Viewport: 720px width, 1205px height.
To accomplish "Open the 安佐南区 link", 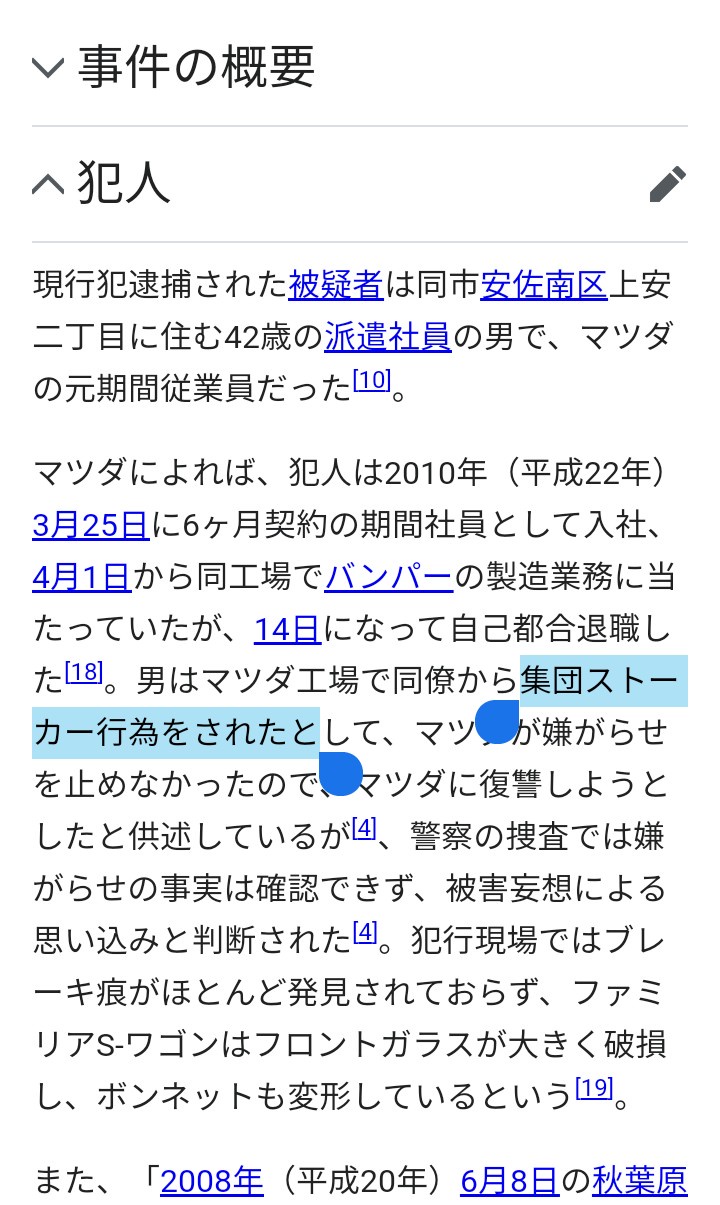I will click(x=544, y=286).
